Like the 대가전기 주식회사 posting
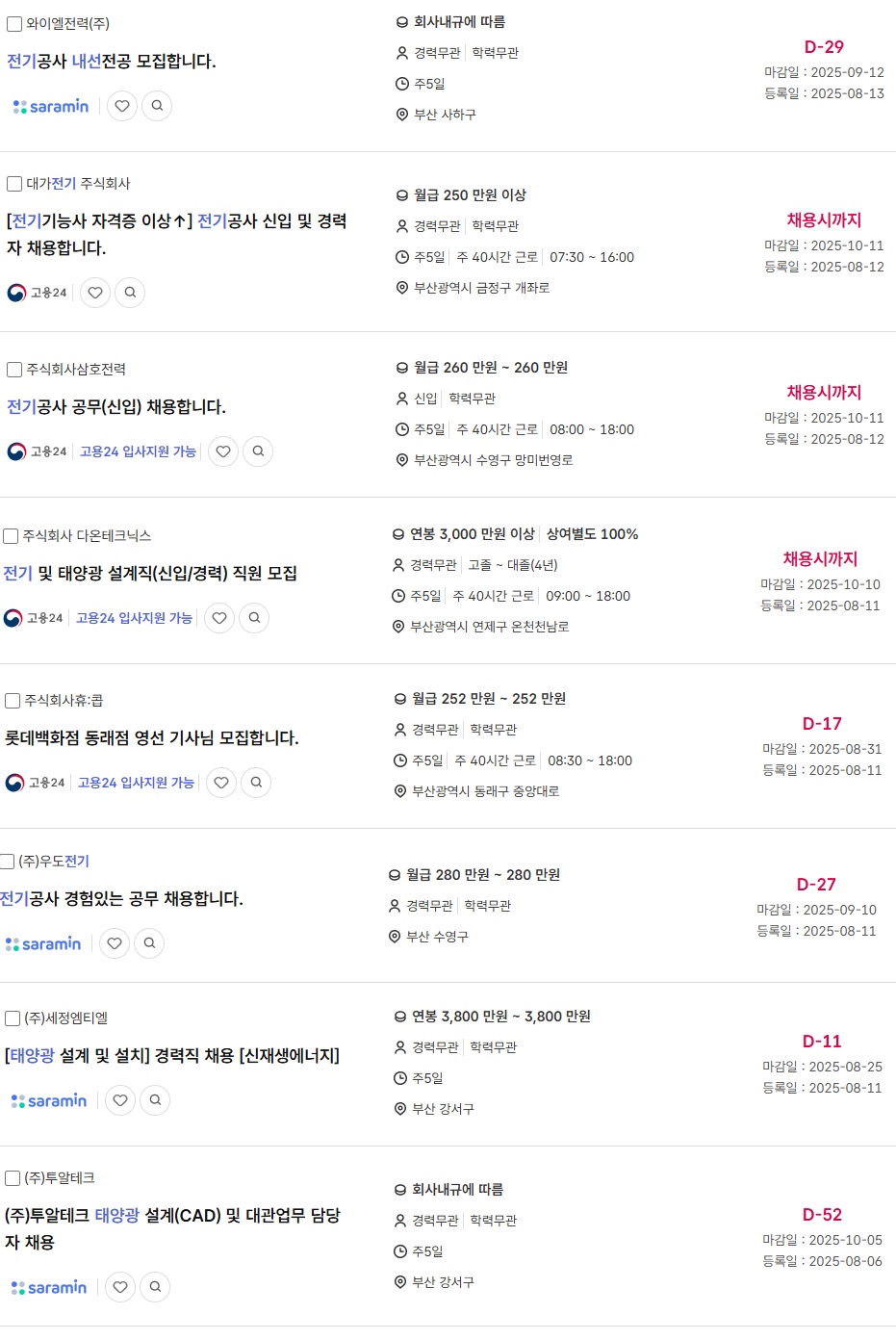 point(95,292)
